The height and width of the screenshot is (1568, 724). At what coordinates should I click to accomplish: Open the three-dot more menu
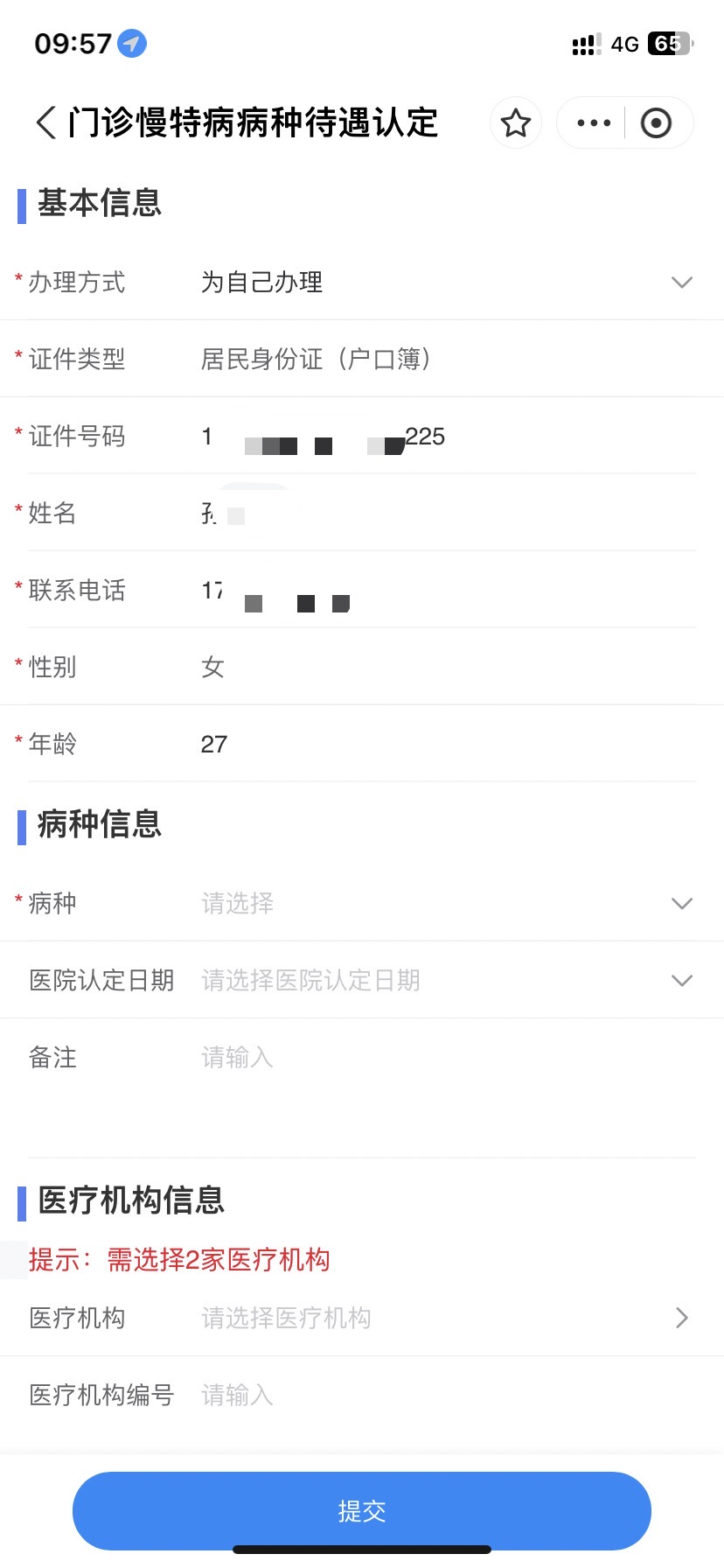tap(594, 122)
